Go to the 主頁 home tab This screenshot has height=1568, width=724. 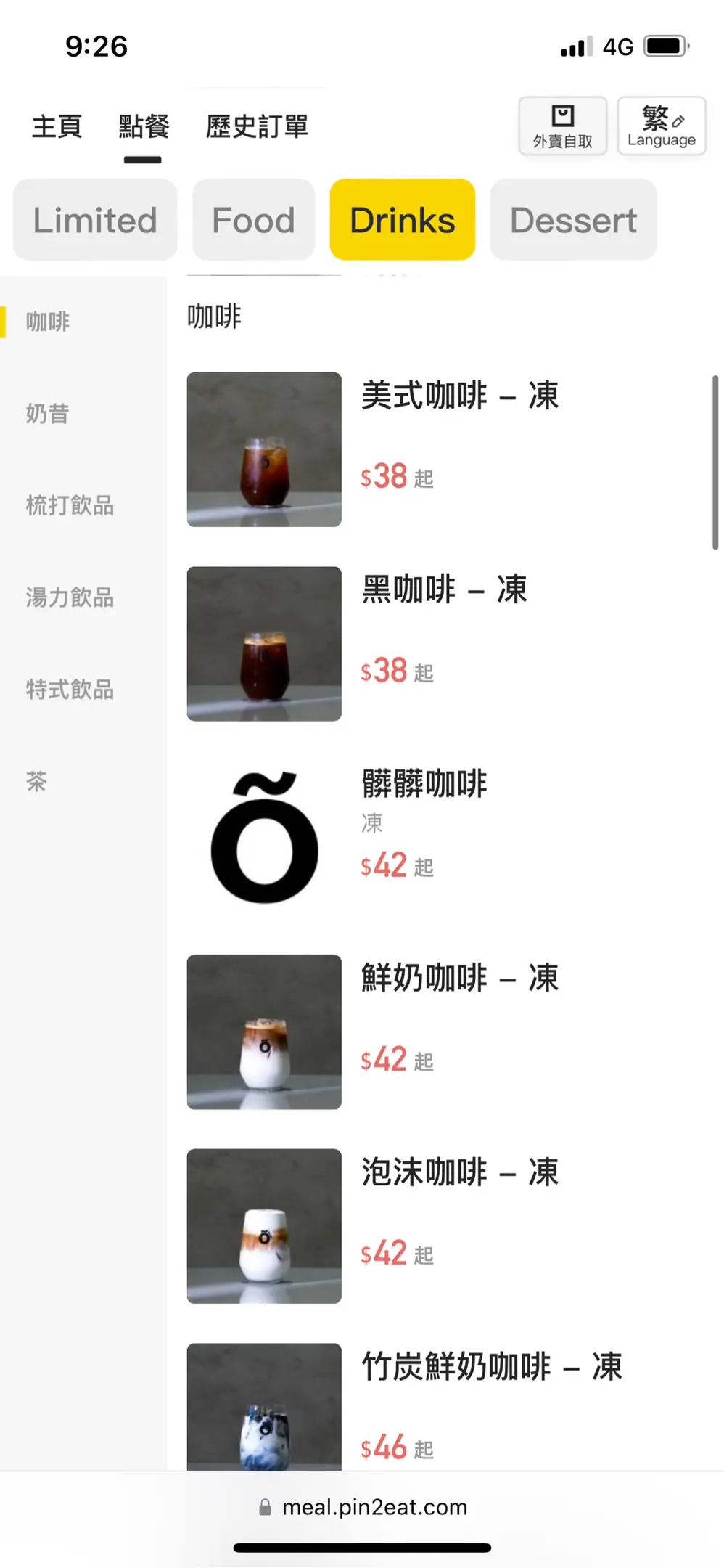coord(57,127)
